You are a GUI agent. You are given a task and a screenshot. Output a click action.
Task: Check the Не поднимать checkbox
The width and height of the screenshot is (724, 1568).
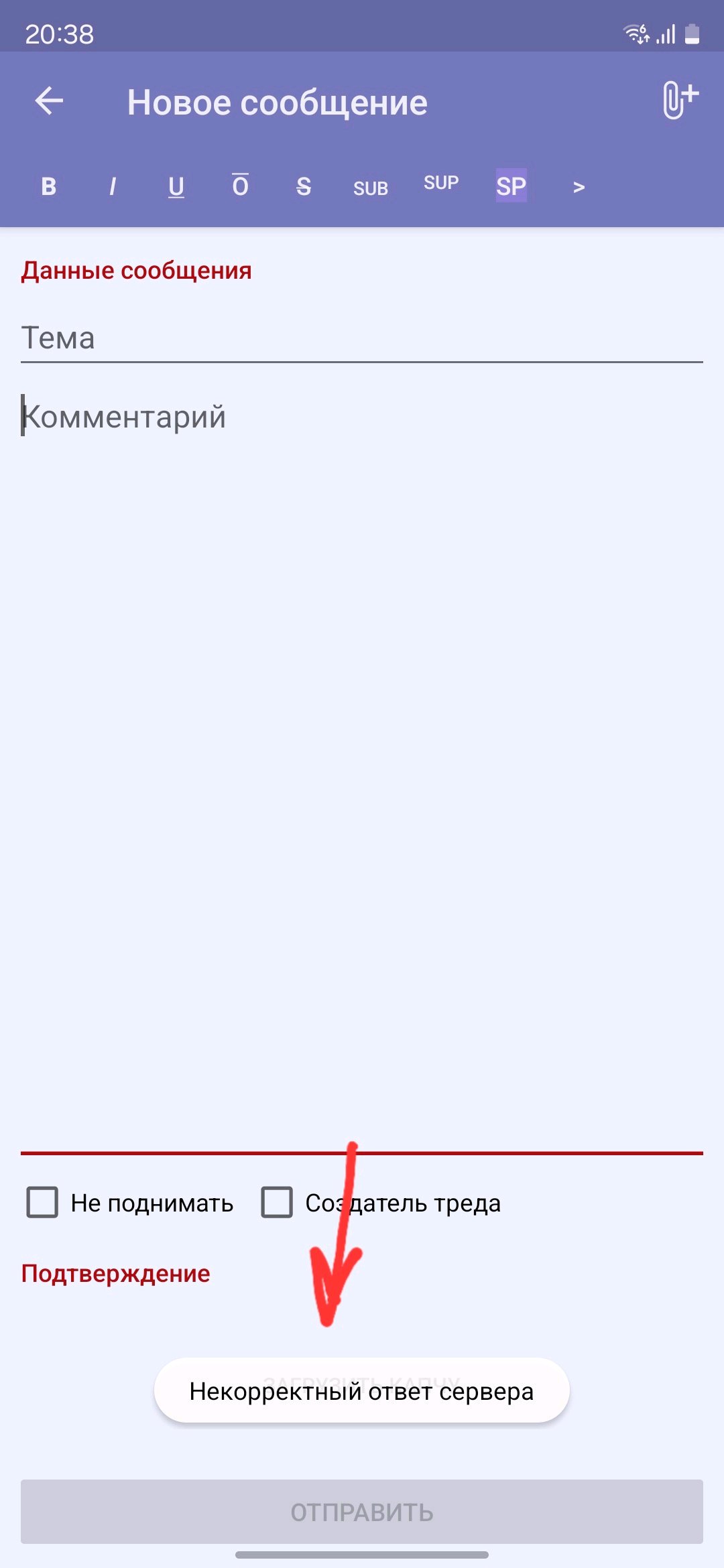tap(42, 1202)
